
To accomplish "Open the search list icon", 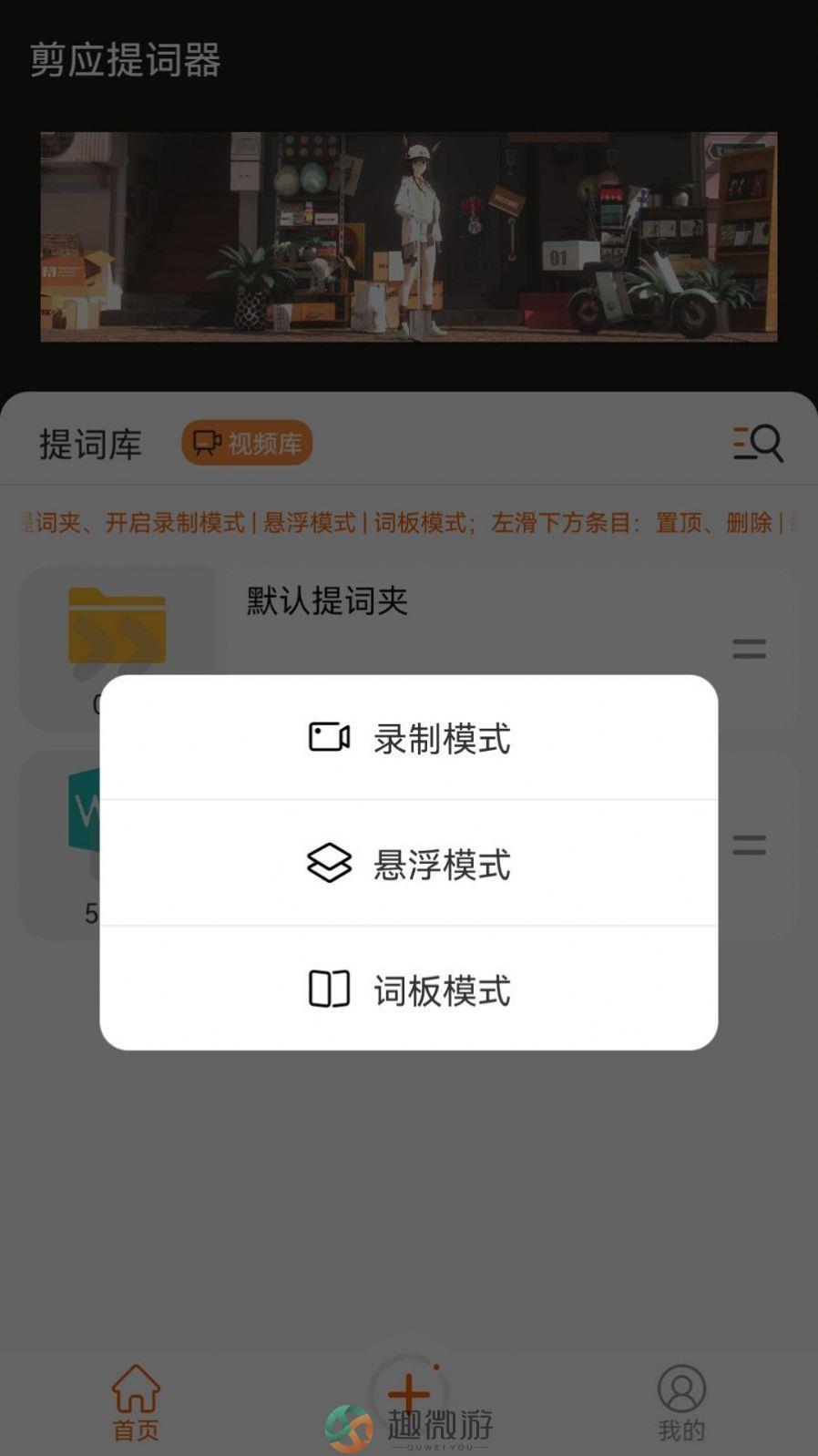I will coord(757,444).
